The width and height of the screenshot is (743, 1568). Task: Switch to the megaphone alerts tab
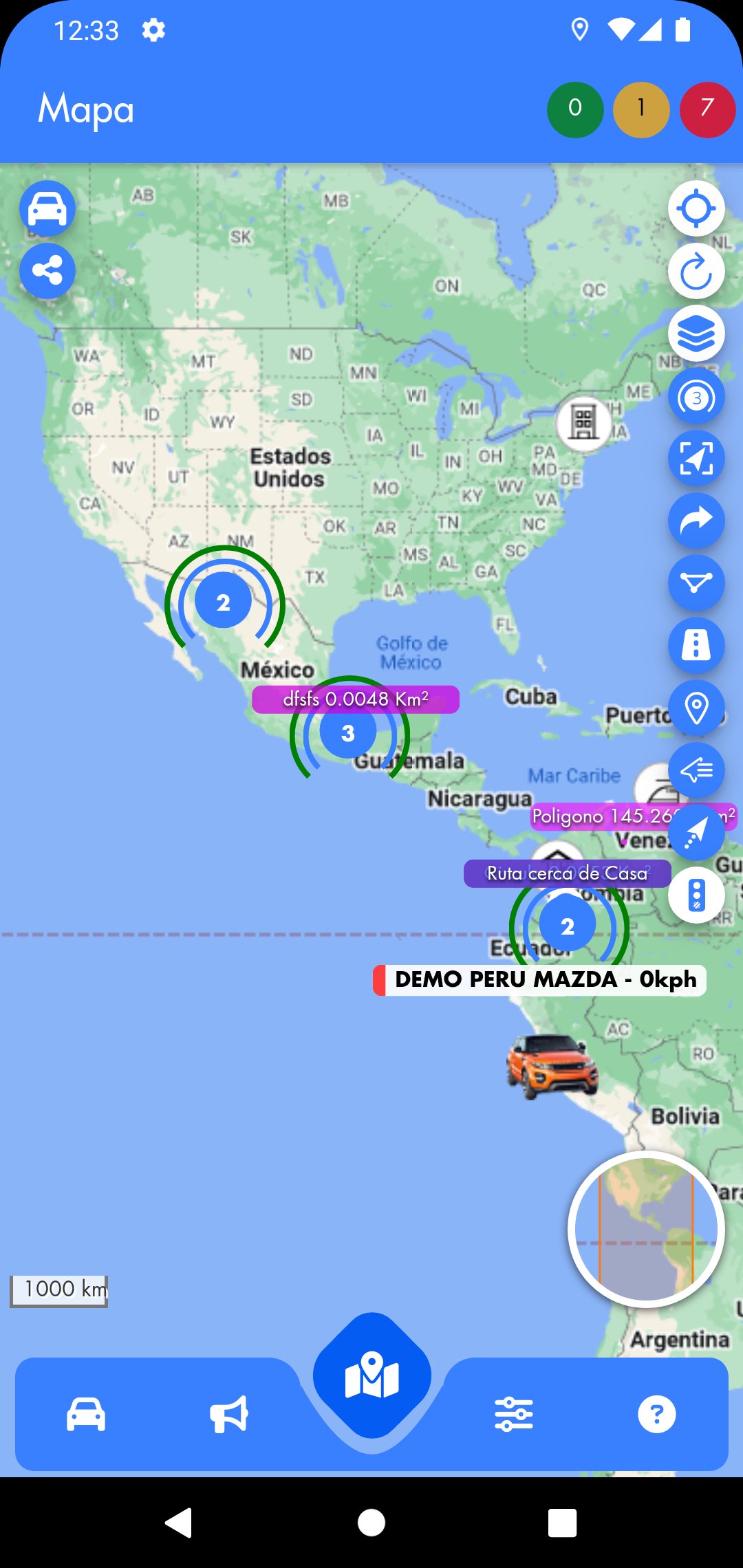point(229,1415)
